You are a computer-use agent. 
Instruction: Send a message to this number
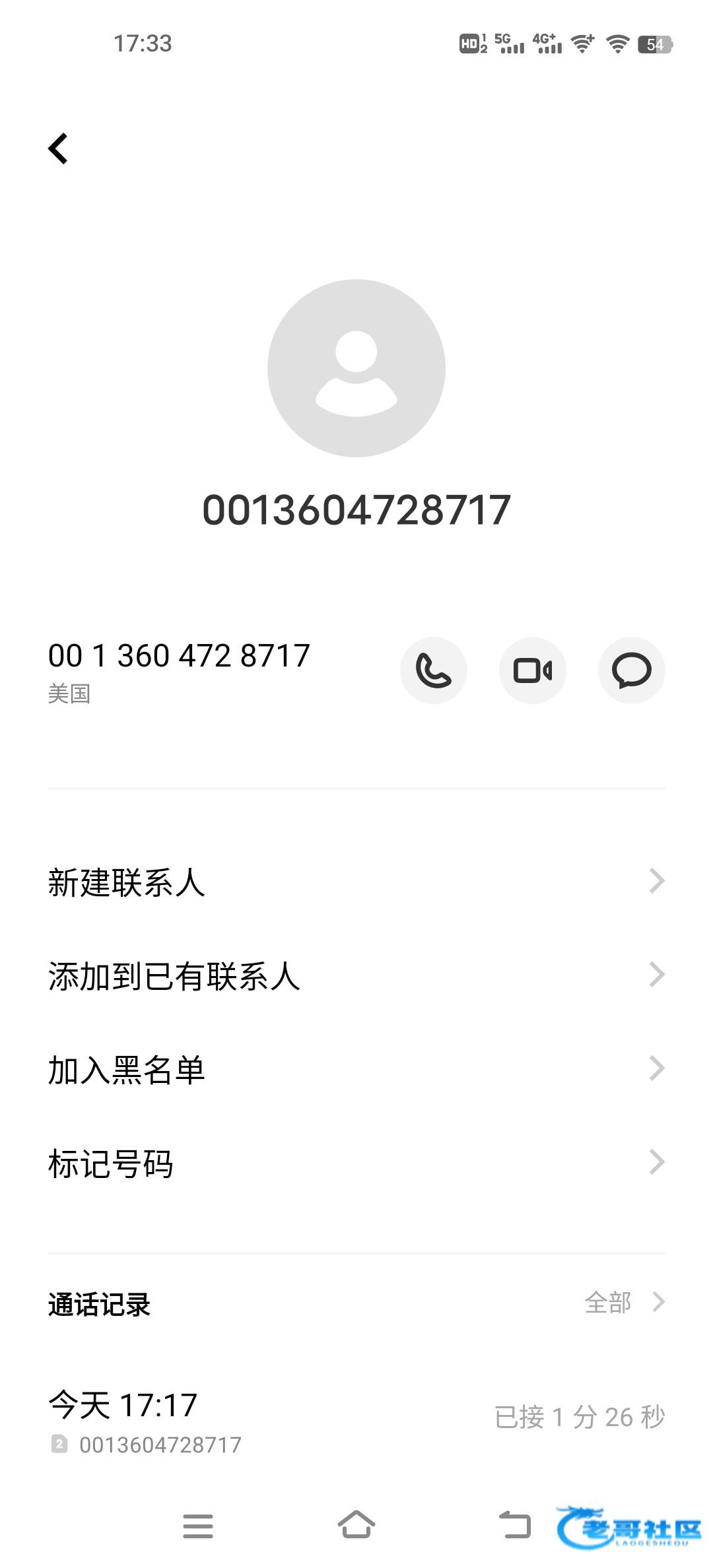[631, 670]
